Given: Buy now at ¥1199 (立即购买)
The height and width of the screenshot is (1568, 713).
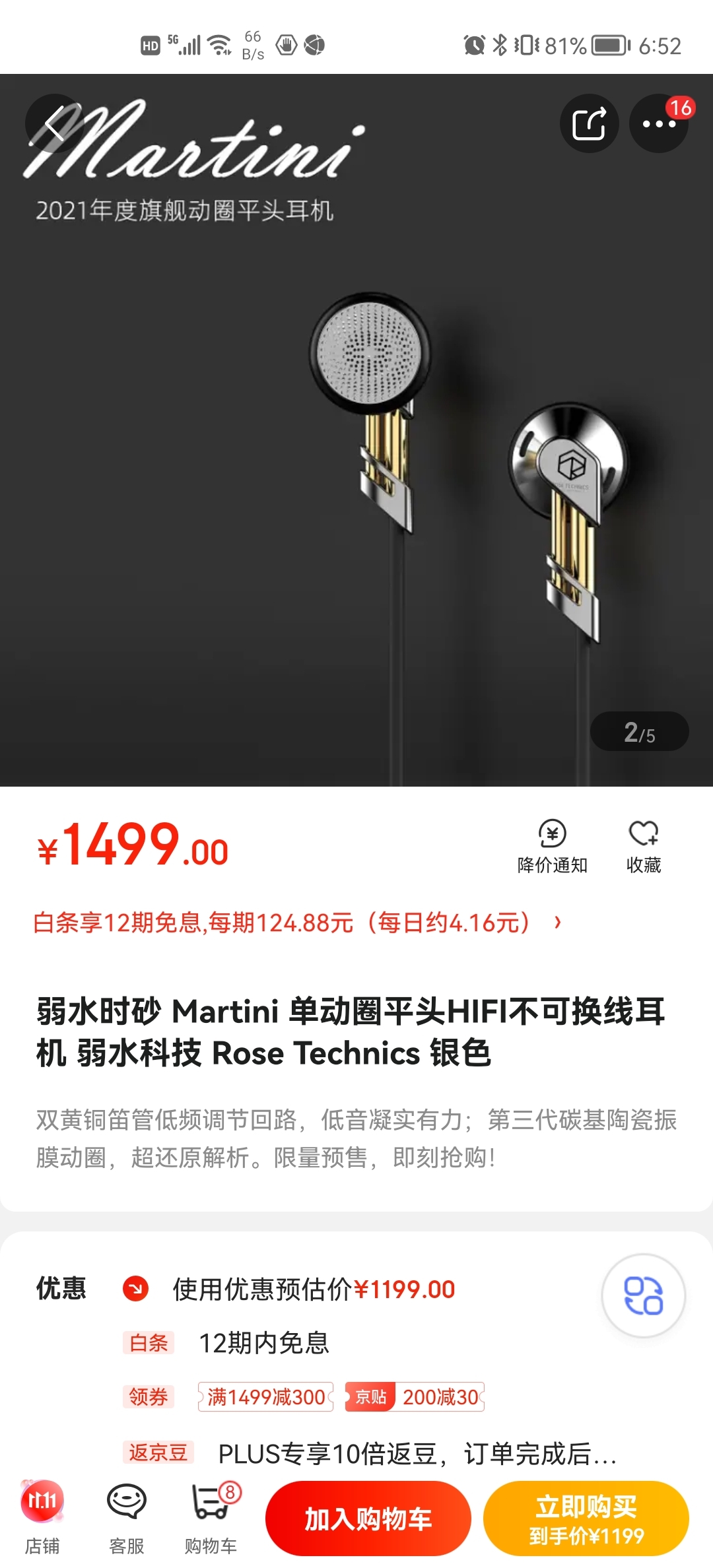Looking at the screenshot, I should 586,1519.
